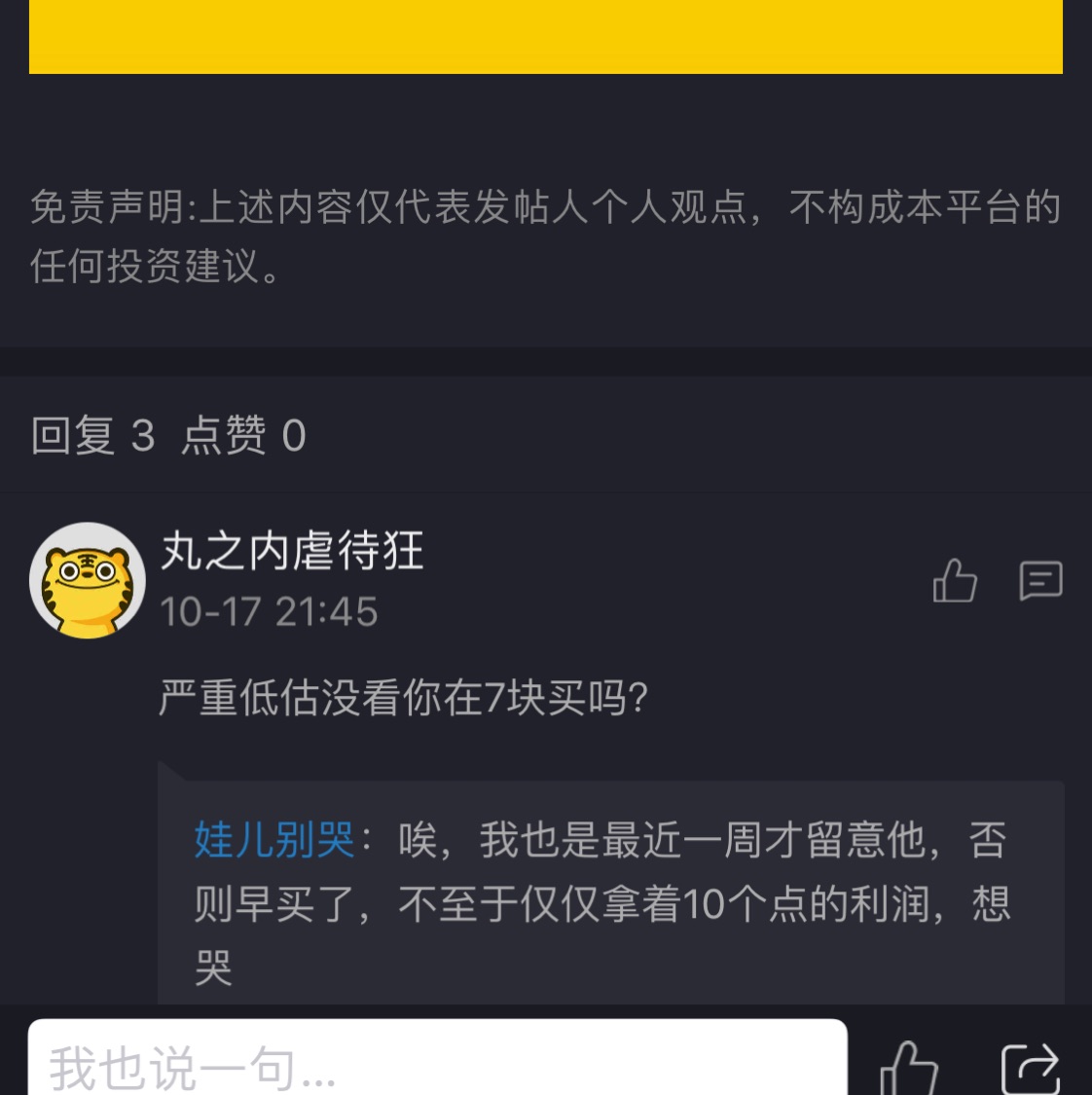This screenshot has height=1095, width=1092.
Task: Open 丸之内虐待狂's username profile
Action: [x=292, y=551]
